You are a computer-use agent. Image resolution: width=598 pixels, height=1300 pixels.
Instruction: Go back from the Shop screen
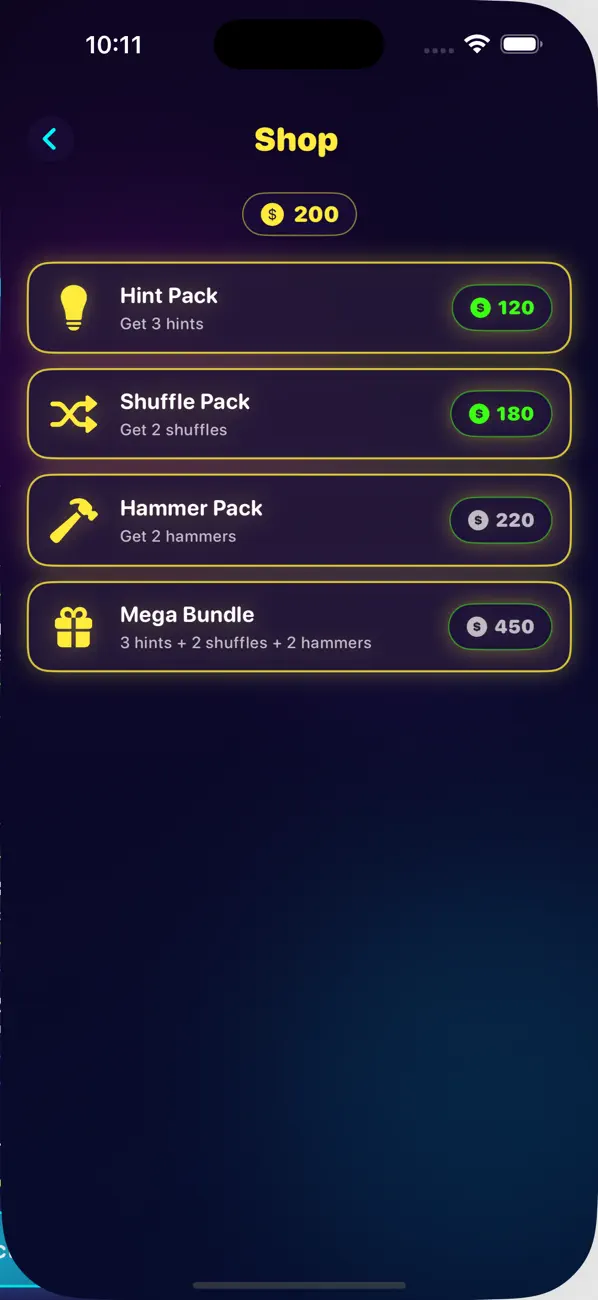tap(50, 139)
